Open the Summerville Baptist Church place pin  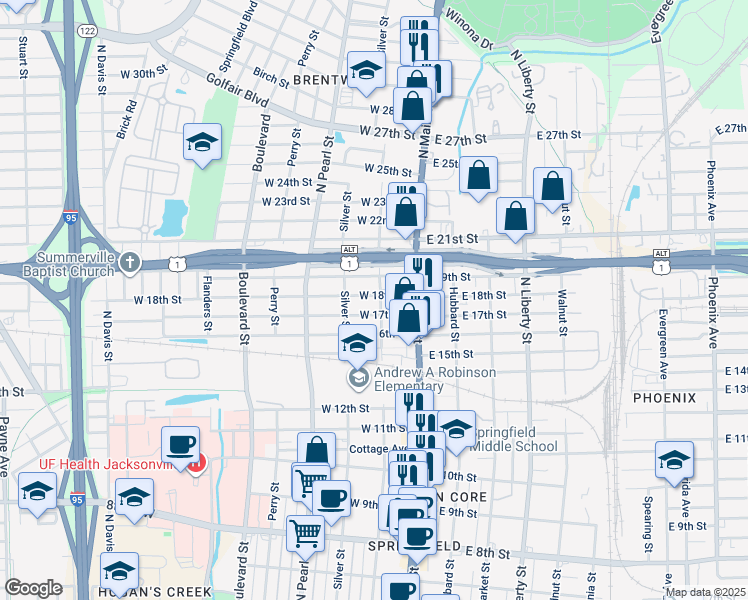128,263
